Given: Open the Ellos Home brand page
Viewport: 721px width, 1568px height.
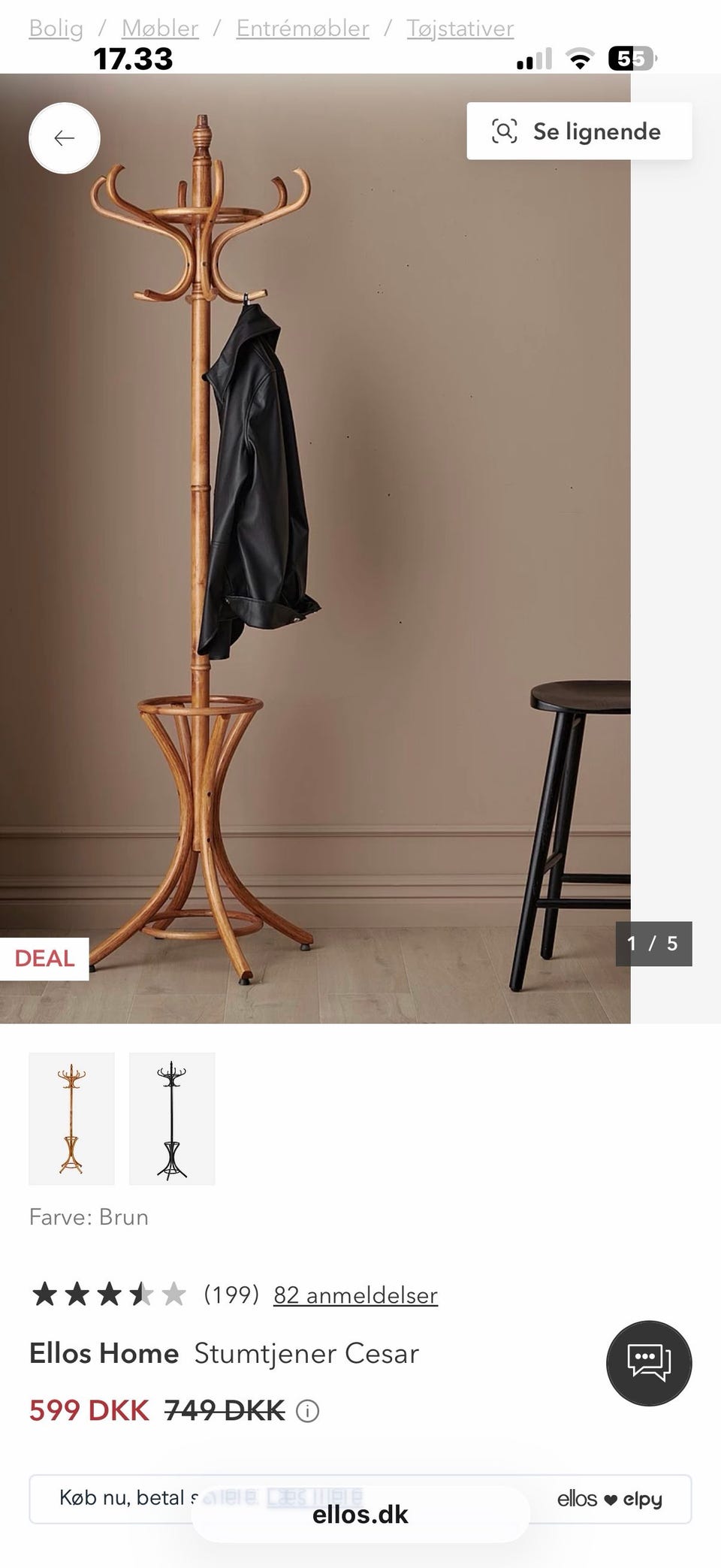Looking at the screenshot, I should [104, 1353].
